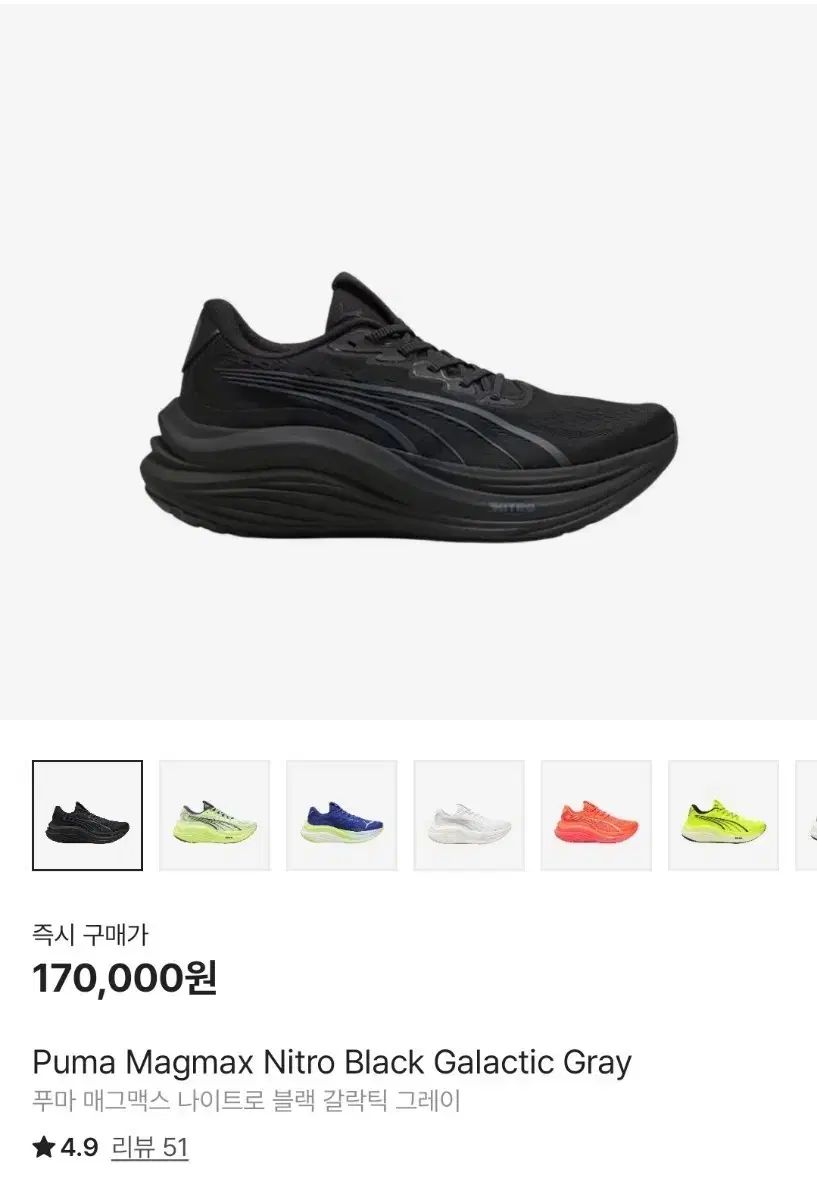The image size is (817, 1200).
Task: Switch to the orange shoe variant
Action: click(x=596, y=815)
